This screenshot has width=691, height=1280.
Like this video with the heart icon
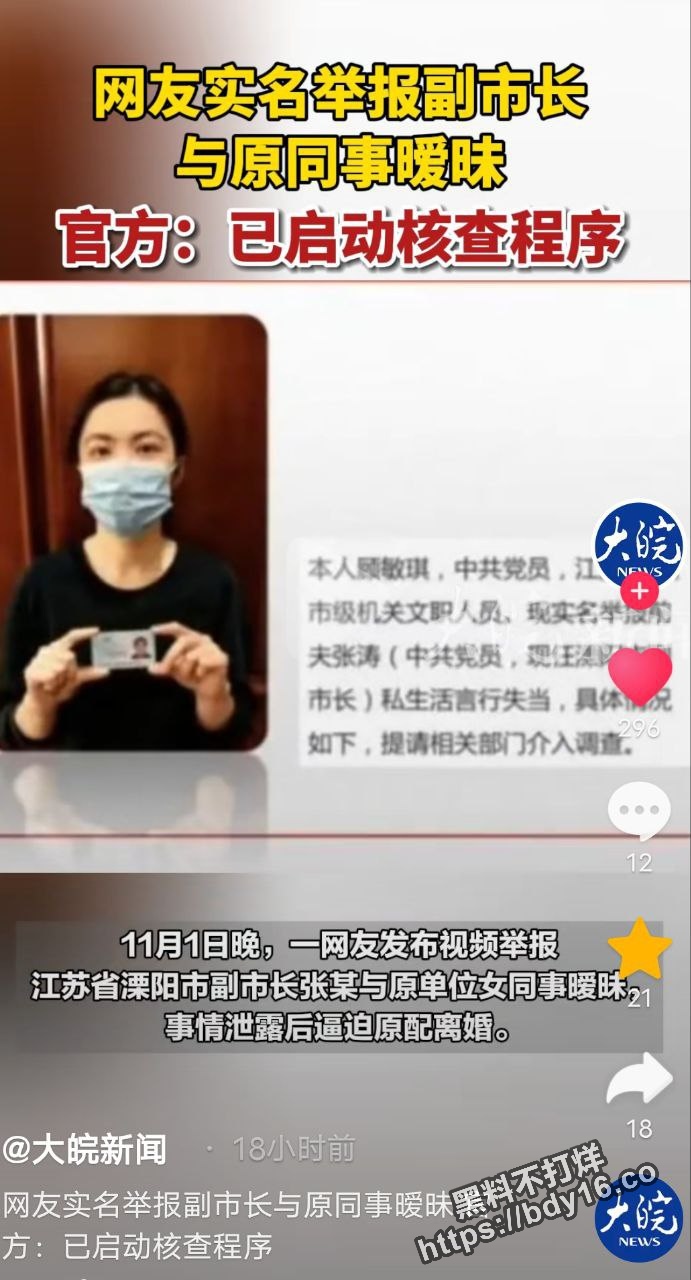pos(639,675)
